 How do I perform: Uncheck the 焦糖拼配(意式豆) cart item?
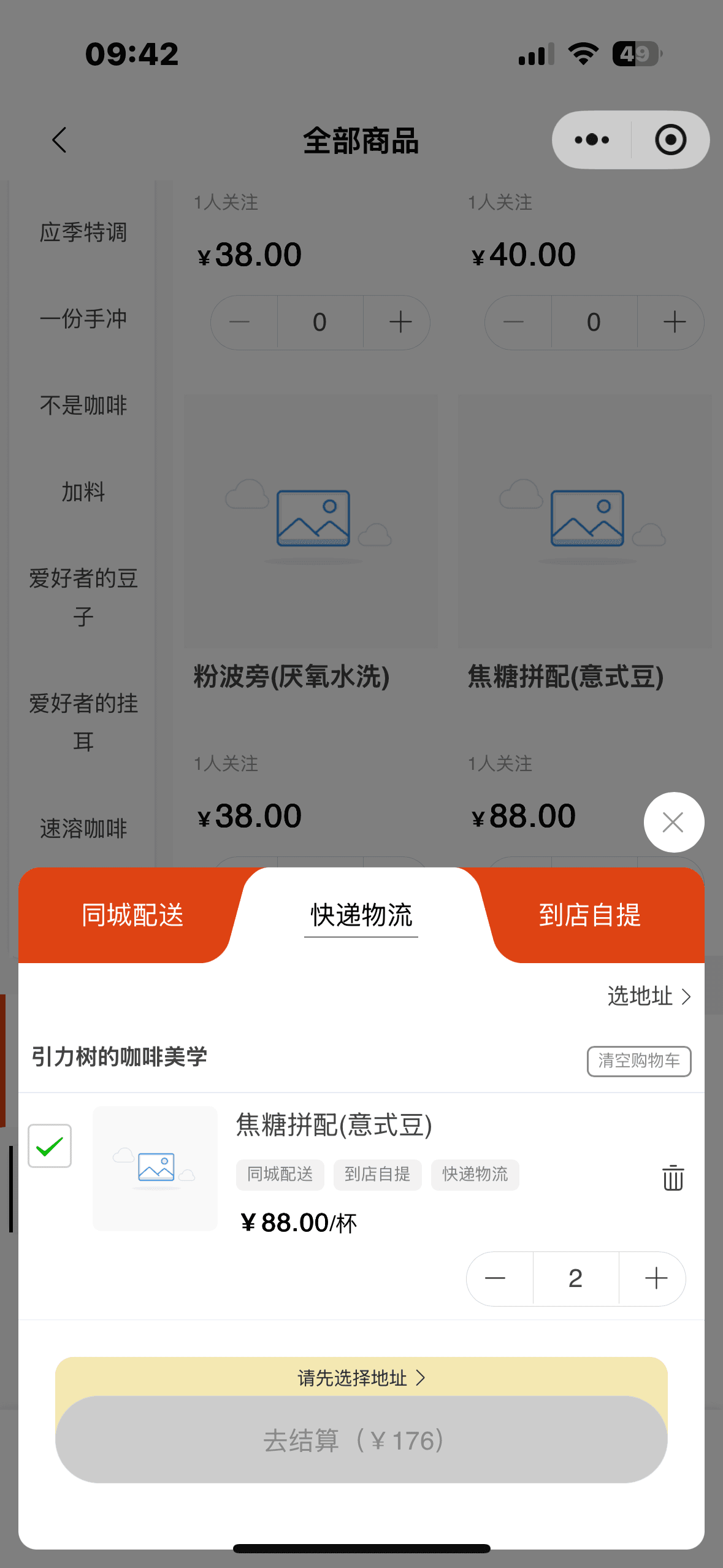50,1145
